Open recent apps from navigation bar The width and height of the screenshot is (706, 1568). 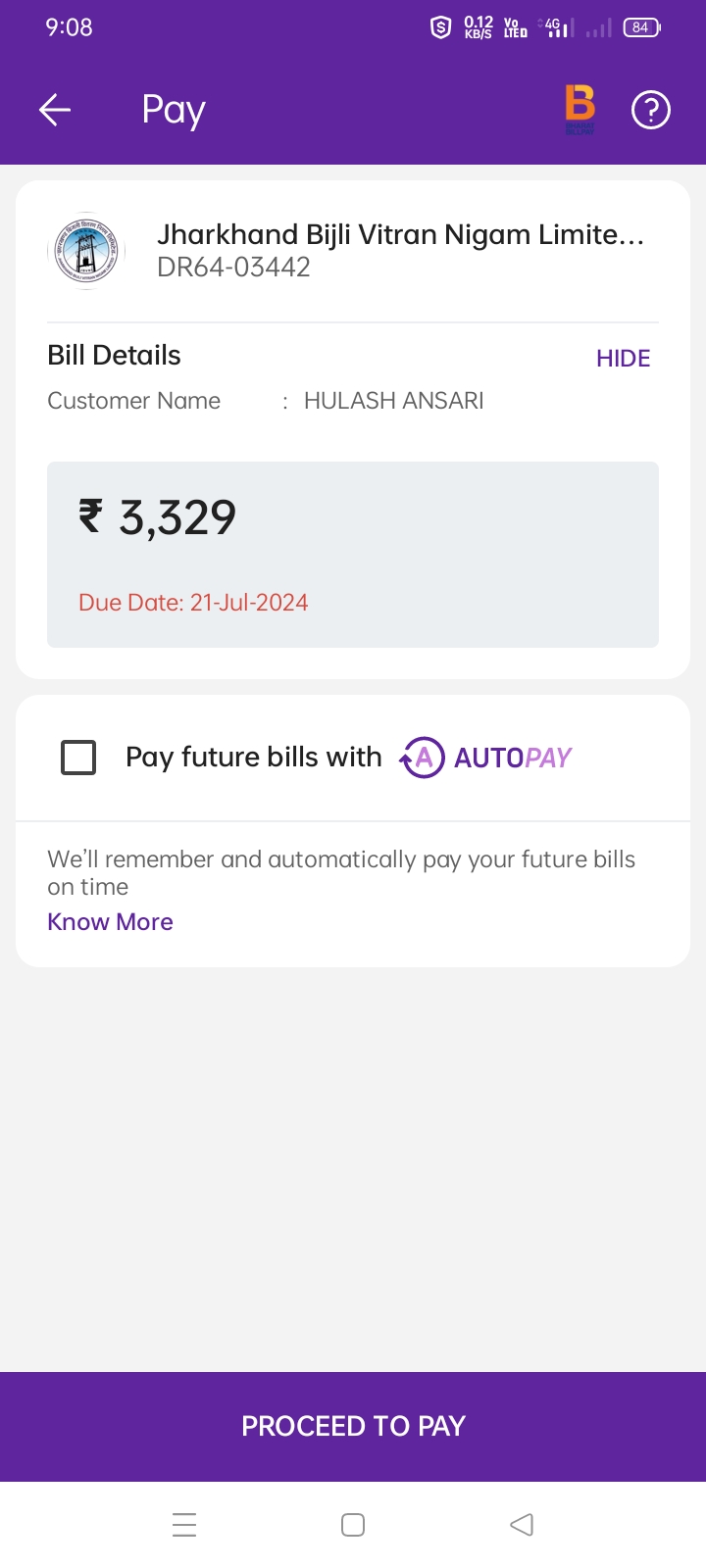(184, 1525)
